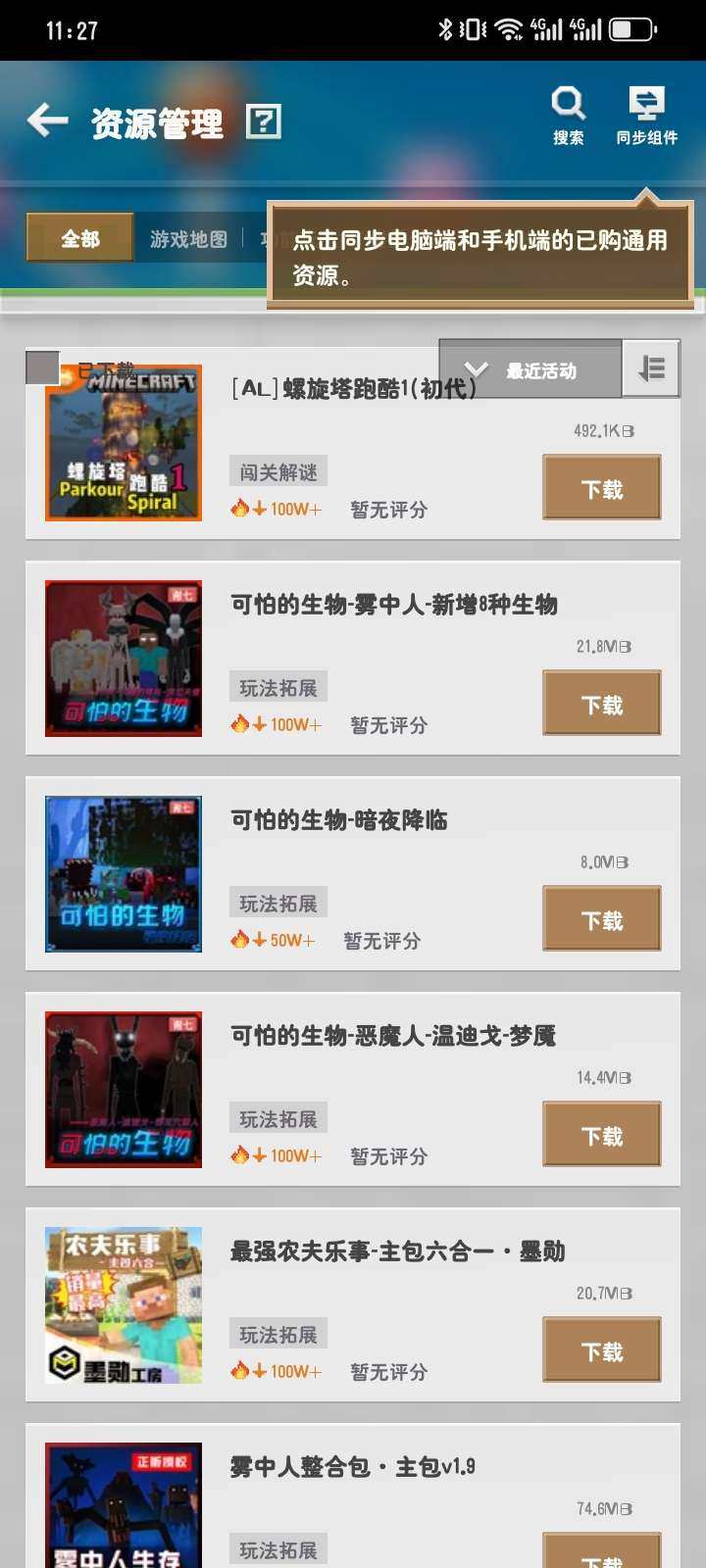The height and width of the screenshot is (1568, 706).
Task: Expand the 最近活动 sort dropdown
Action: point(529,369)
